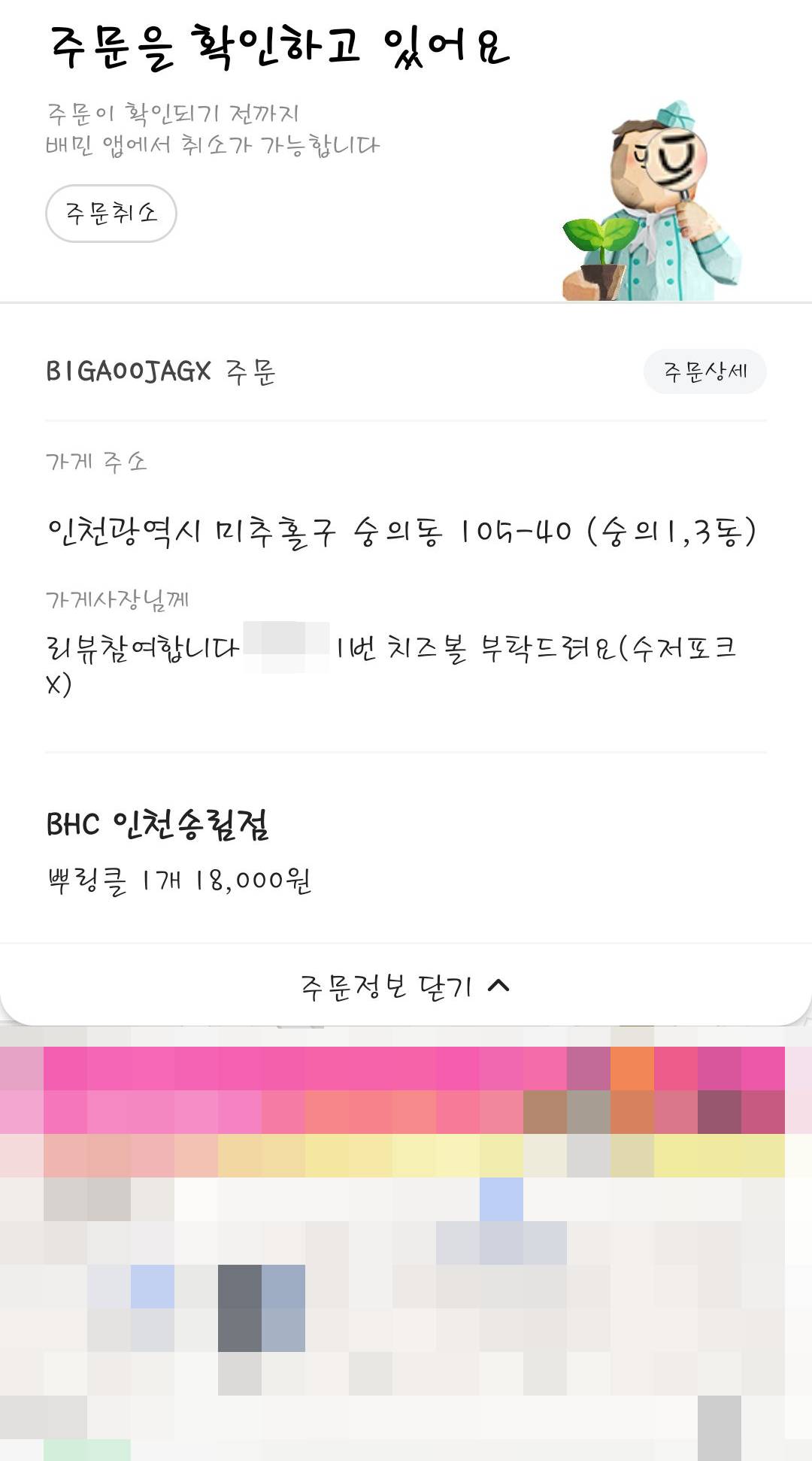
Task: Tap 주문취소 to toggle cancellation flow
Action: (110, 214)
